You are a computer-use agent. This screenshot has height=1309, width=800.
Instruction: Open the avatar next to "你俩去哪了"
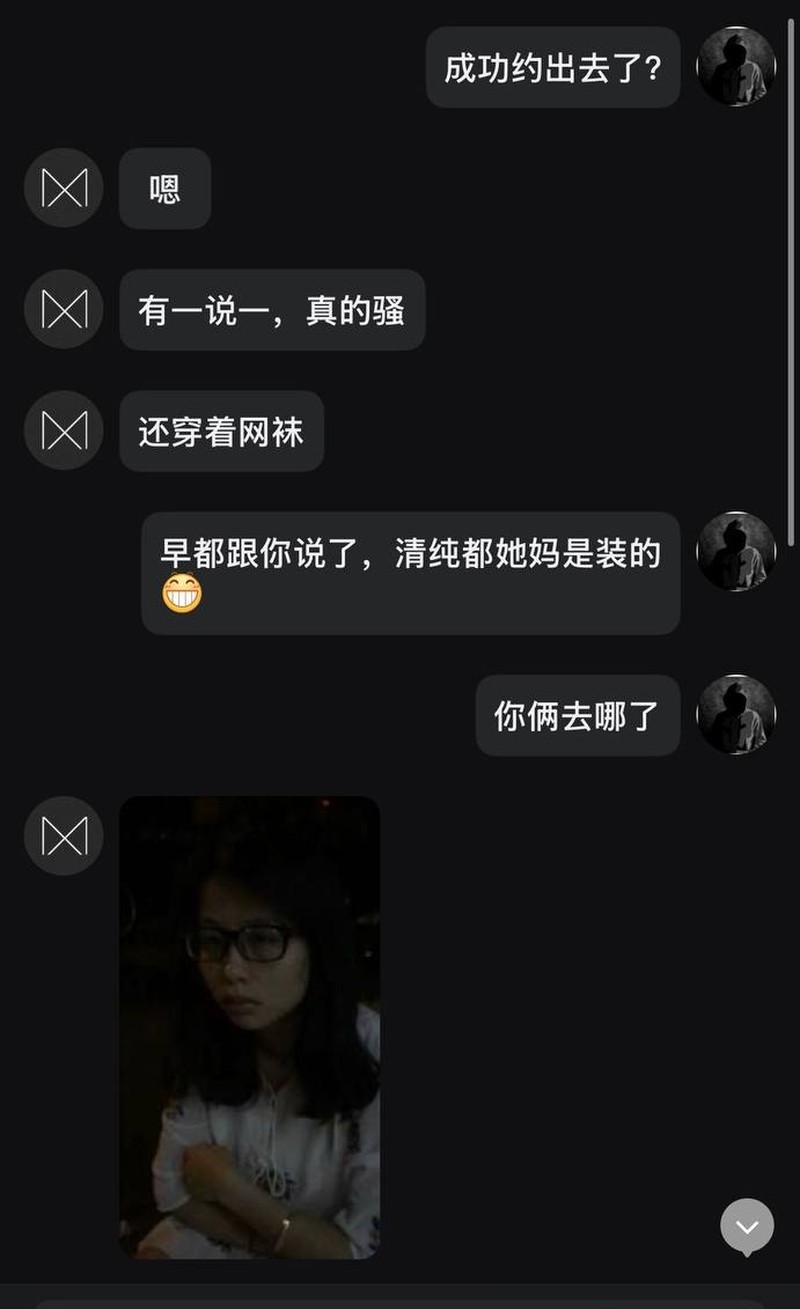tap(736, 714)
